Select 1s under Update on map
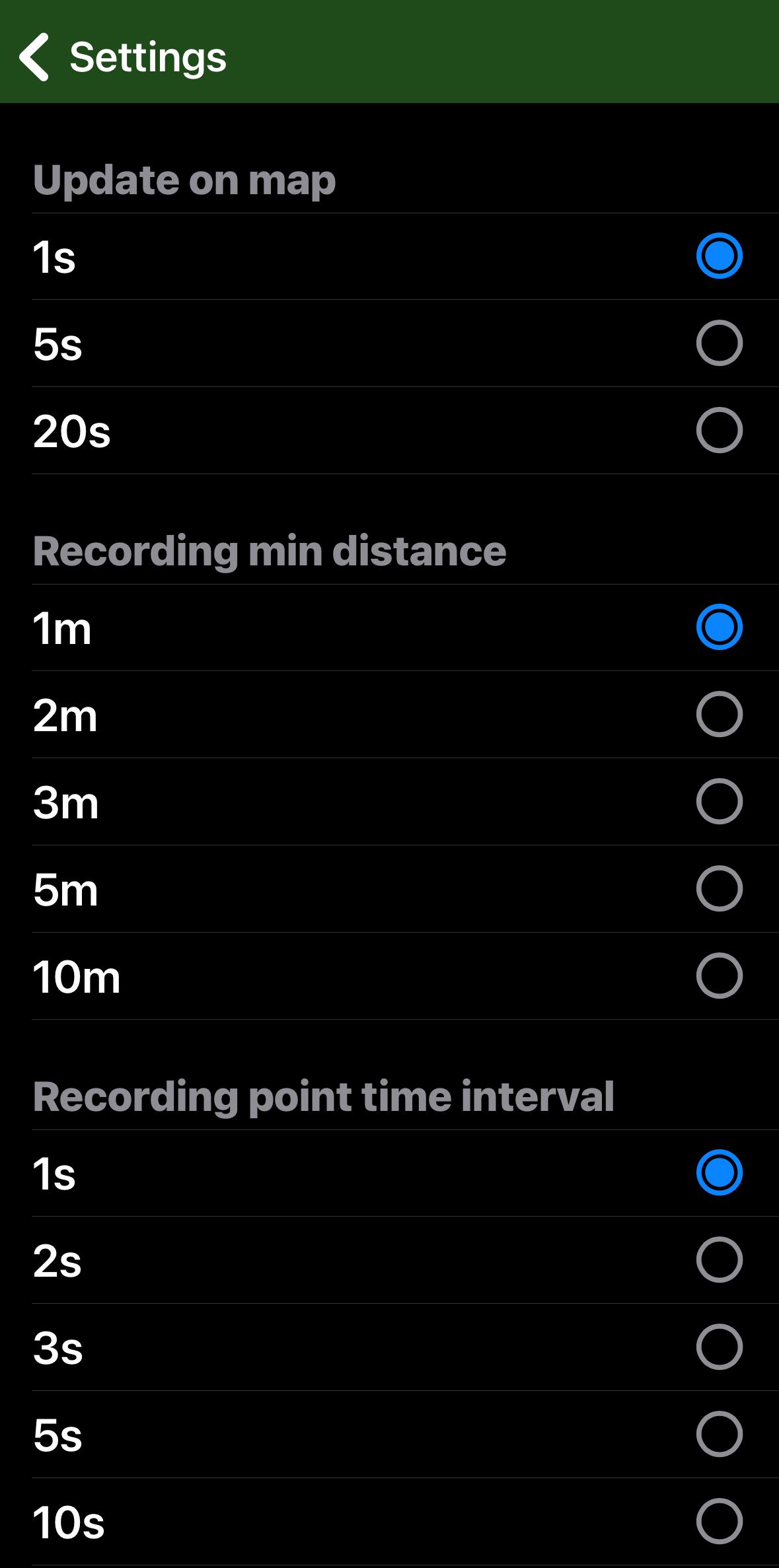The image size is (779, 1568). (x=719, y=256)
